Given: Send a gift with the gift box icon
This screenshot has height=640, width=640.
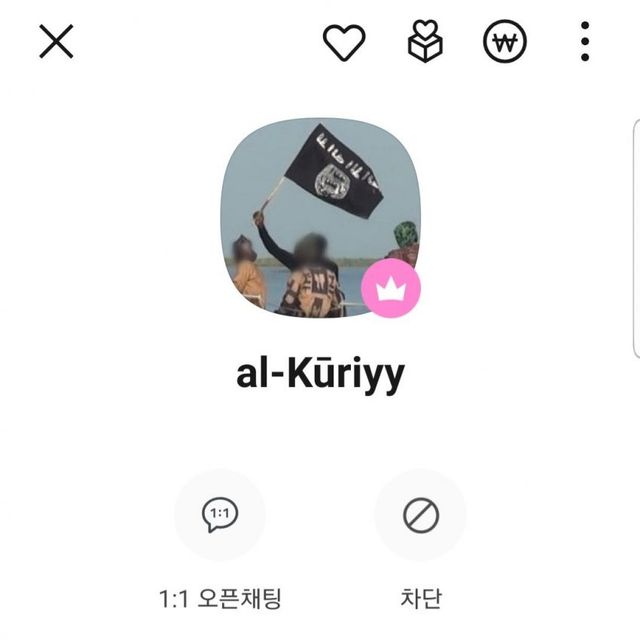Looking at the screenshot, I should (426, 42).
